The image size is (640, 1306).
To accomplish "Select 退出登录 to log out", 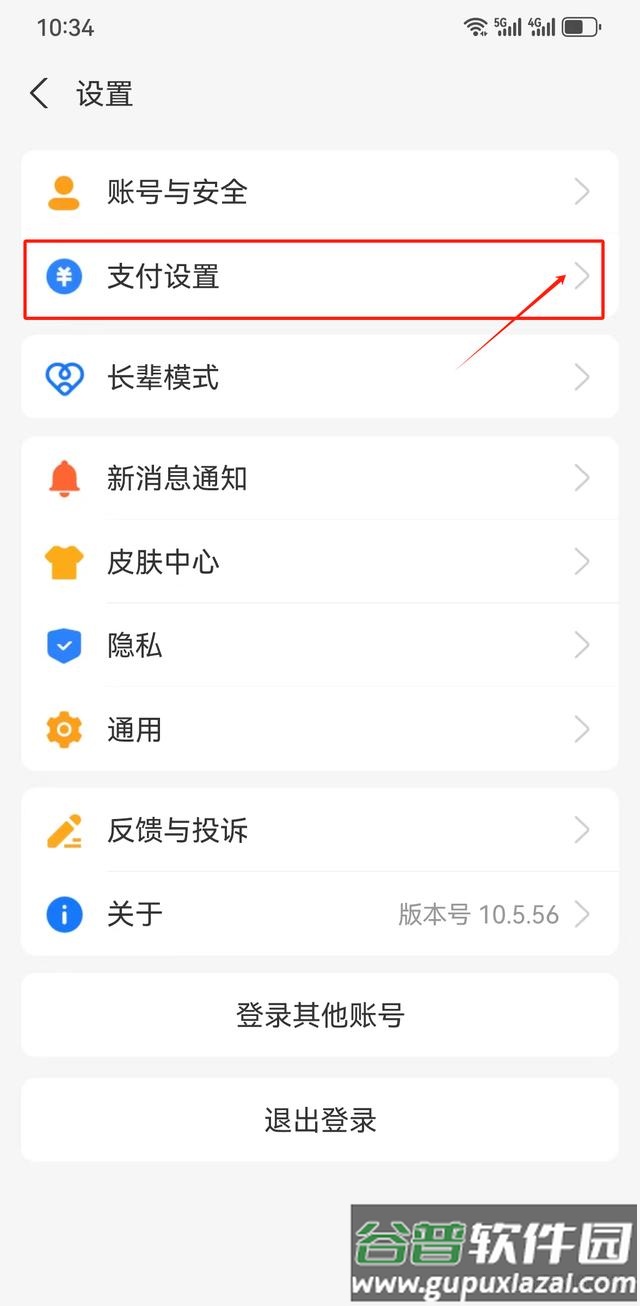I will point(320,1120).
